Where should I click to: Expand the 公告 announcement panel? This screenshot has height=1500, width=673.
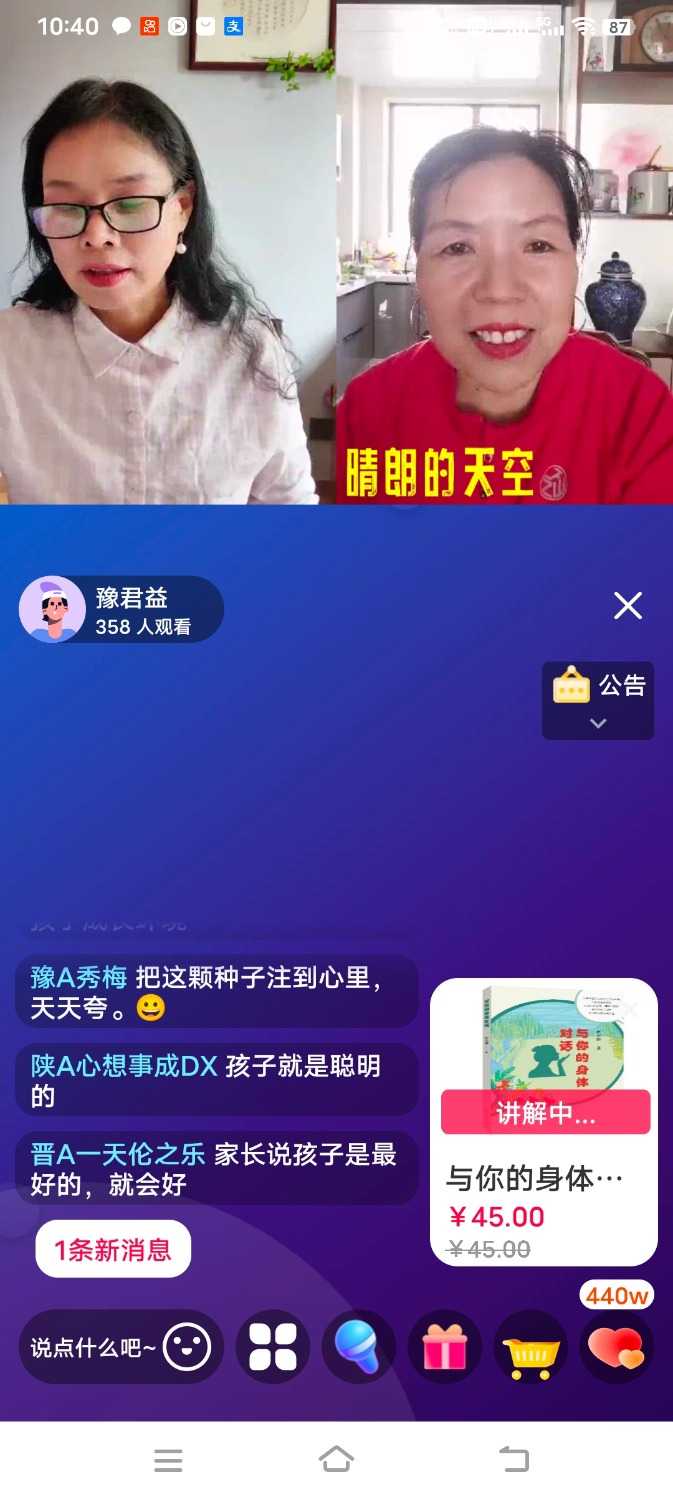(x=598, y=700)
